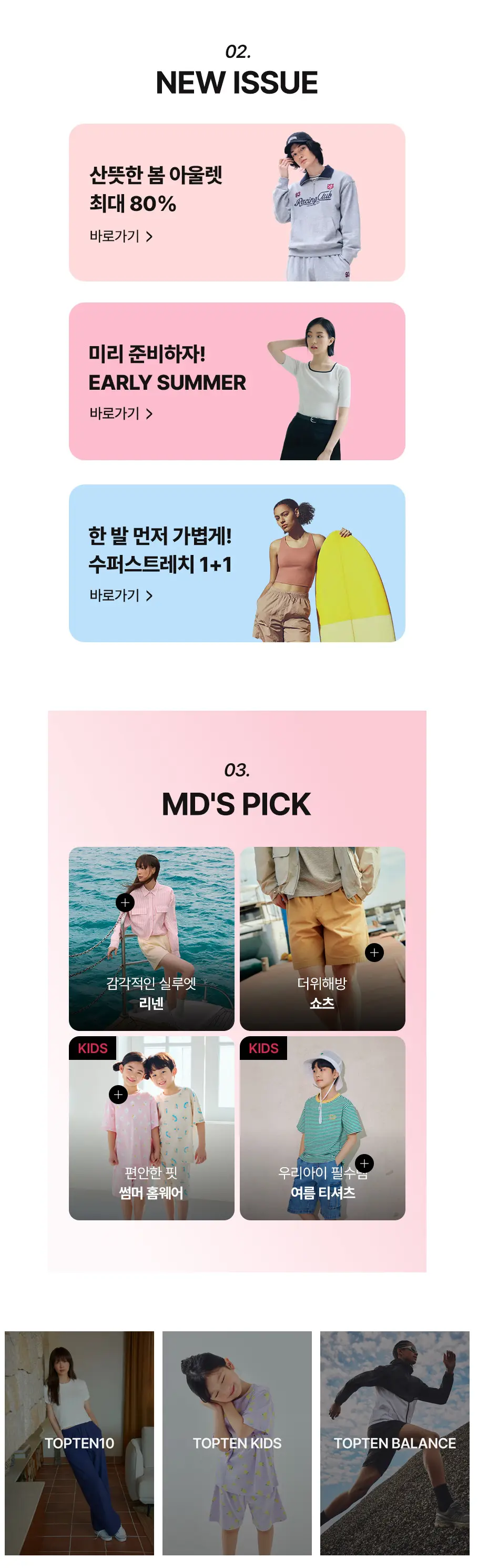This screenshot has width=478, height=1568.
Task: Tap the plus hotspot on 썸머 홈웨어 tile
Action: coord(118,1095)
